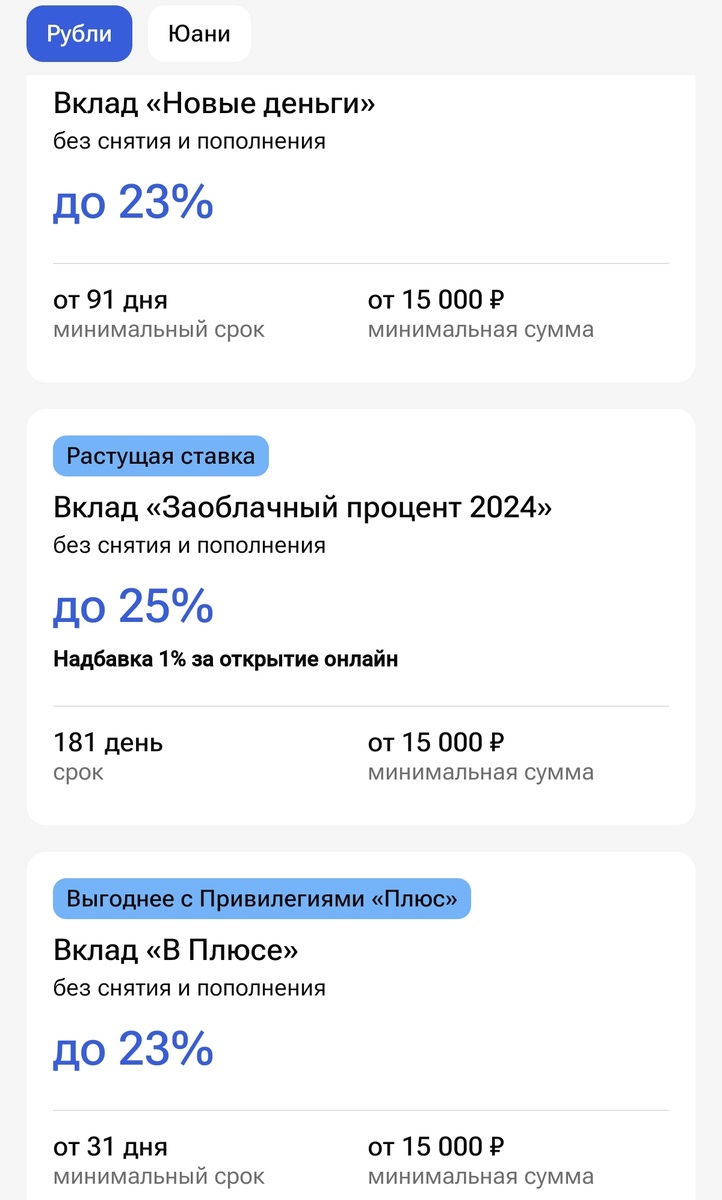The width and height of the screenshot is (722, 1200).
Task: Select the «Растущая ставка» badge
Action: pyautogui.click(x=161, y=455)
